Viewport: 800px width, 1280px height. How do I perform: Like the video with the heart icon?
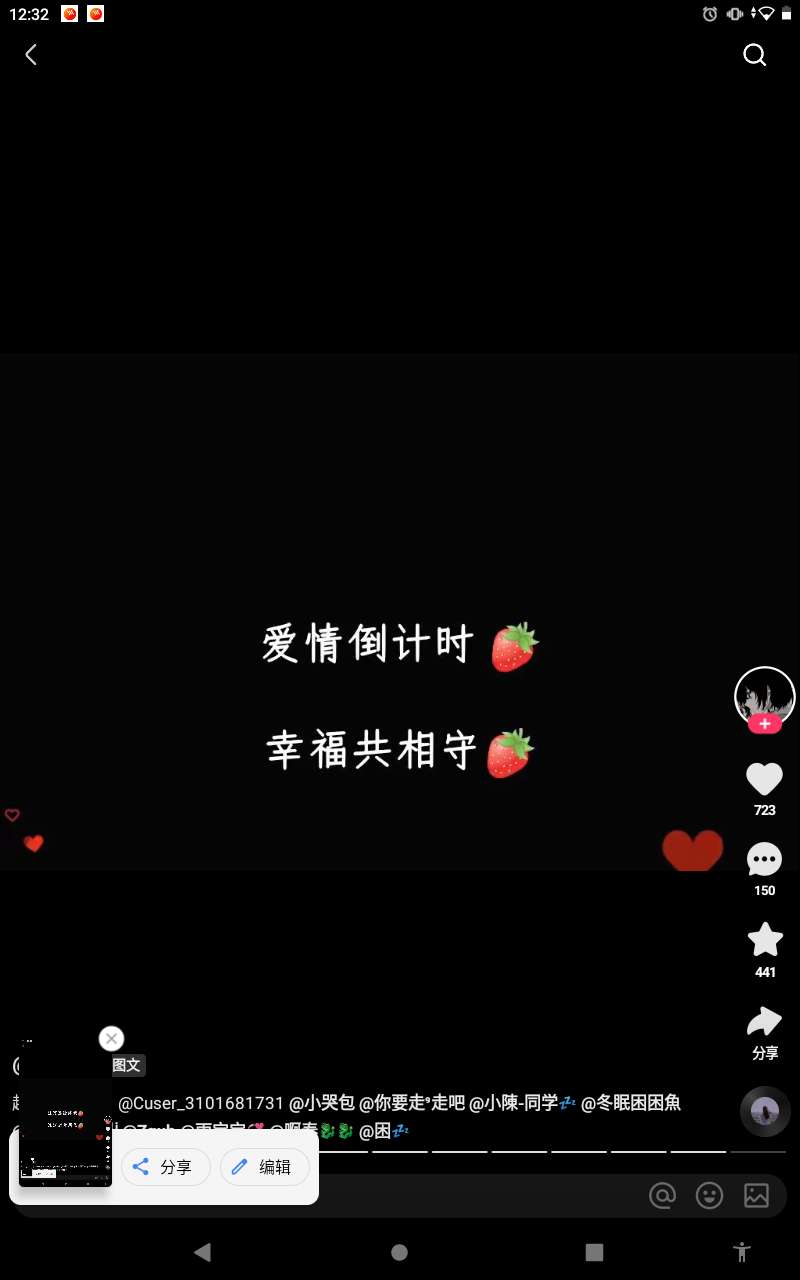[765, 779]
